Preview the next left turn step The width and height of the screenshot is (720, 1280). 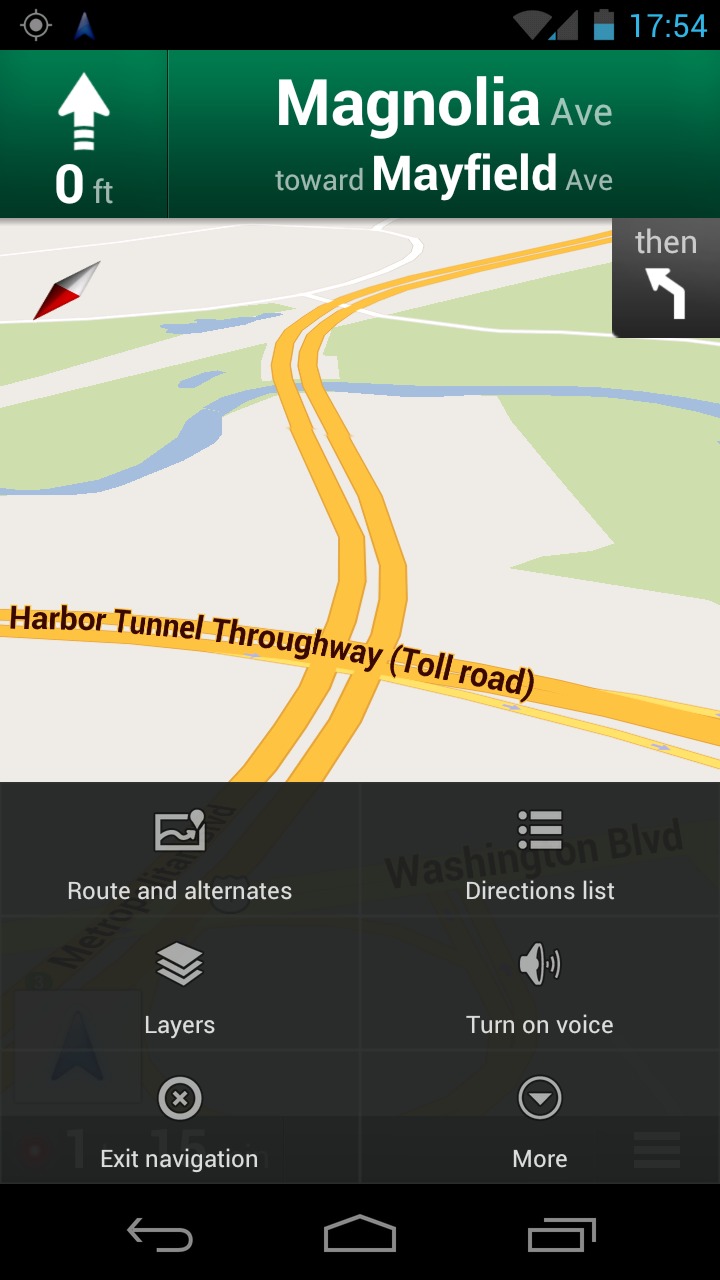(666, 278)
